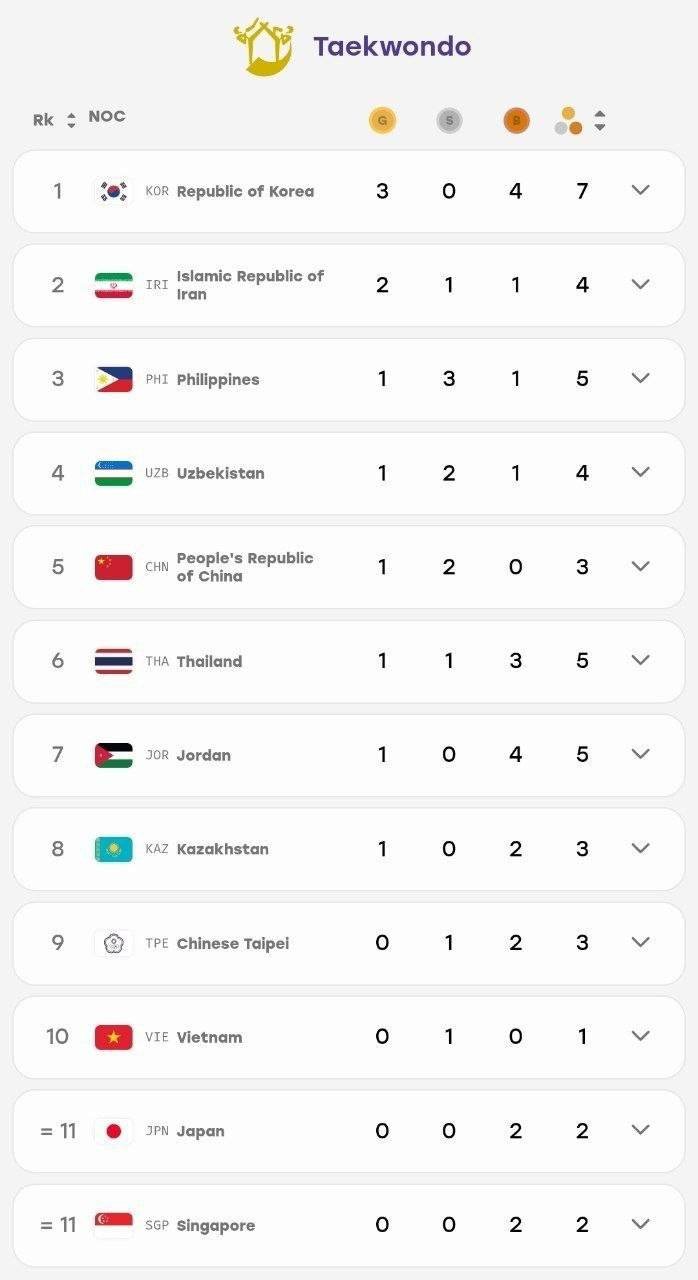Show Chinese Taipei medal details
The width and height of the screenshot is (698, 1280).
pos(641,942)
